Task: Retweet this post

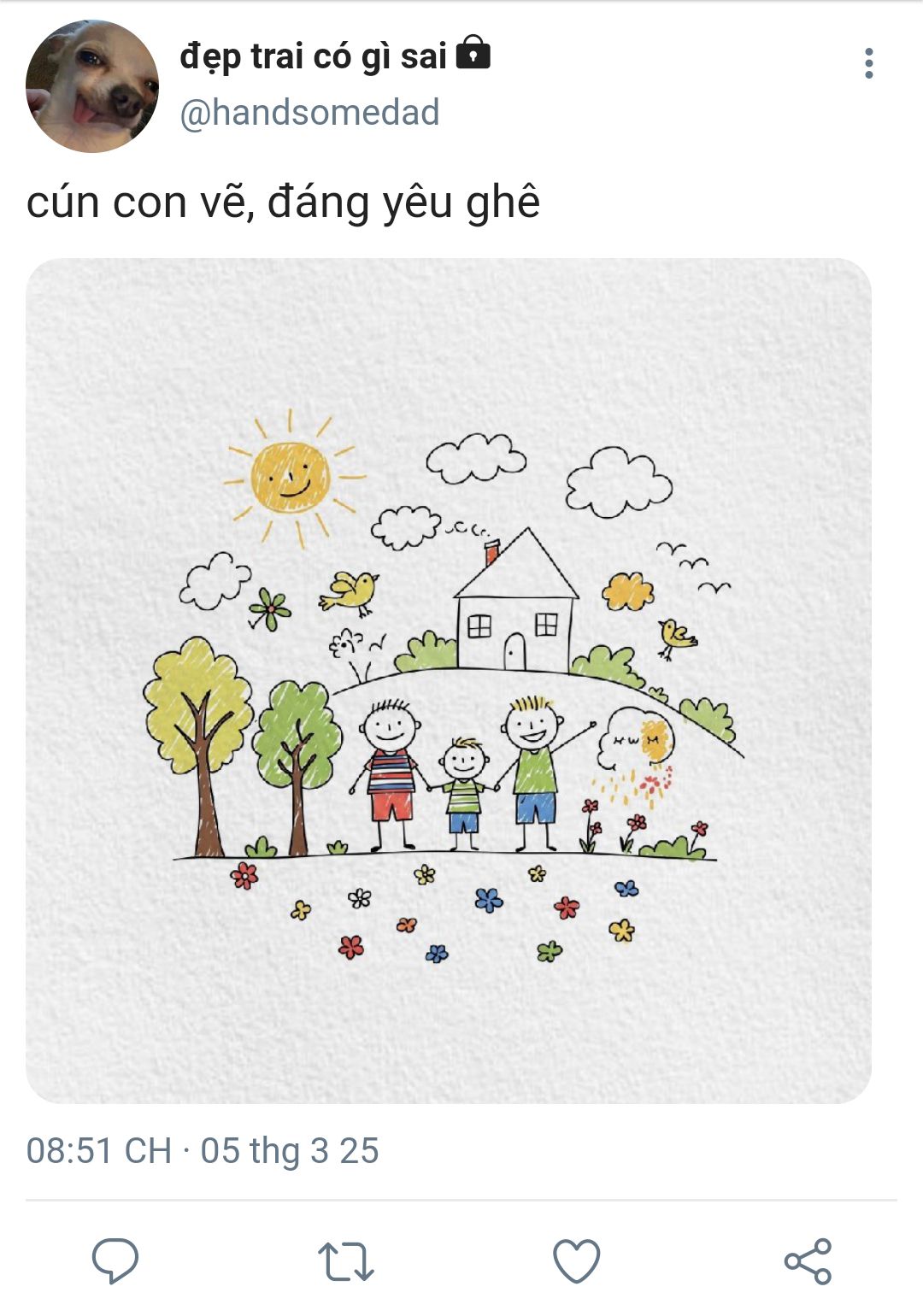Action: click(x=345, y=1261)
